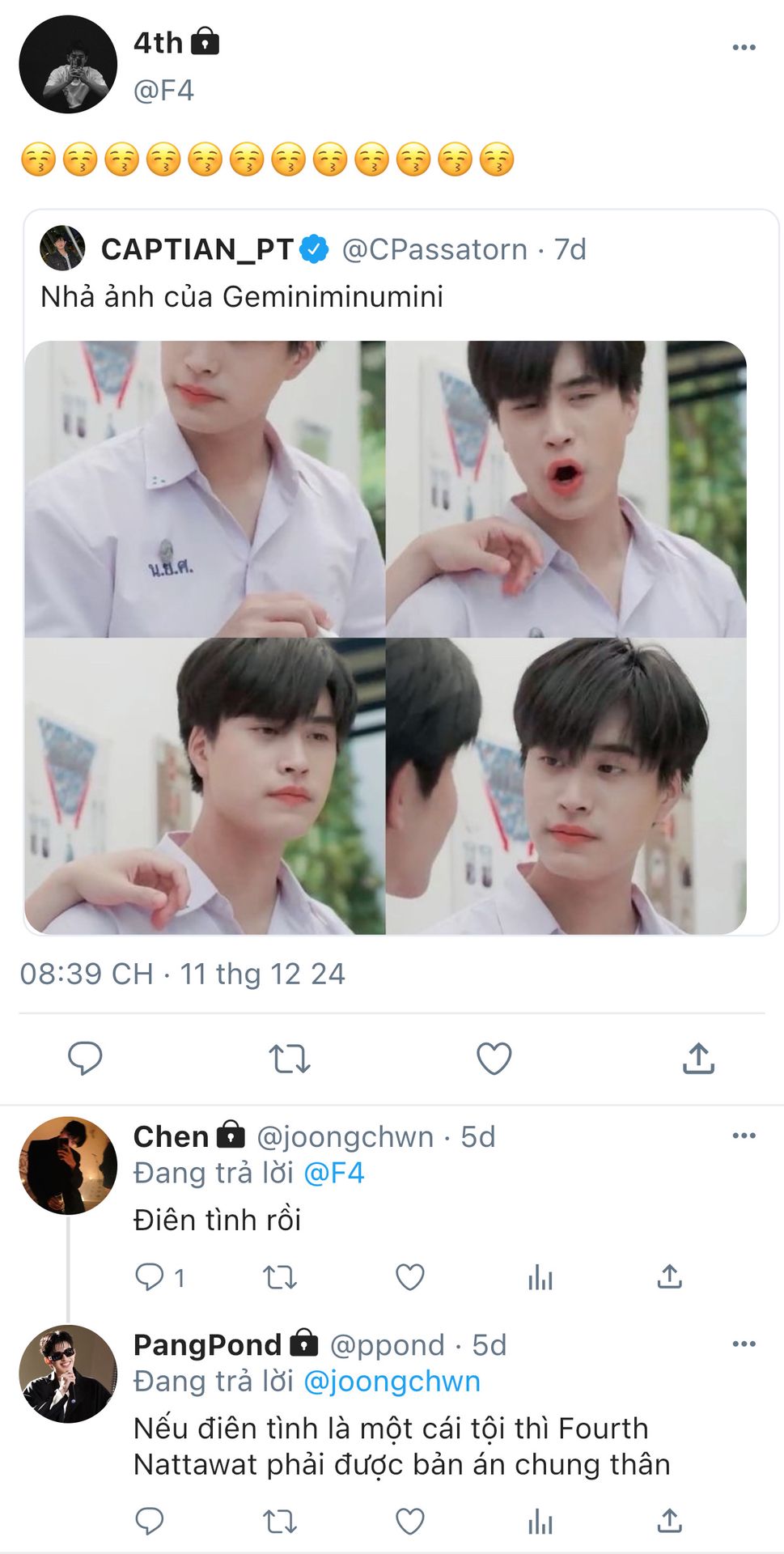Retweet Chen's reply
784x1554 pixels.
point(280,1277)
